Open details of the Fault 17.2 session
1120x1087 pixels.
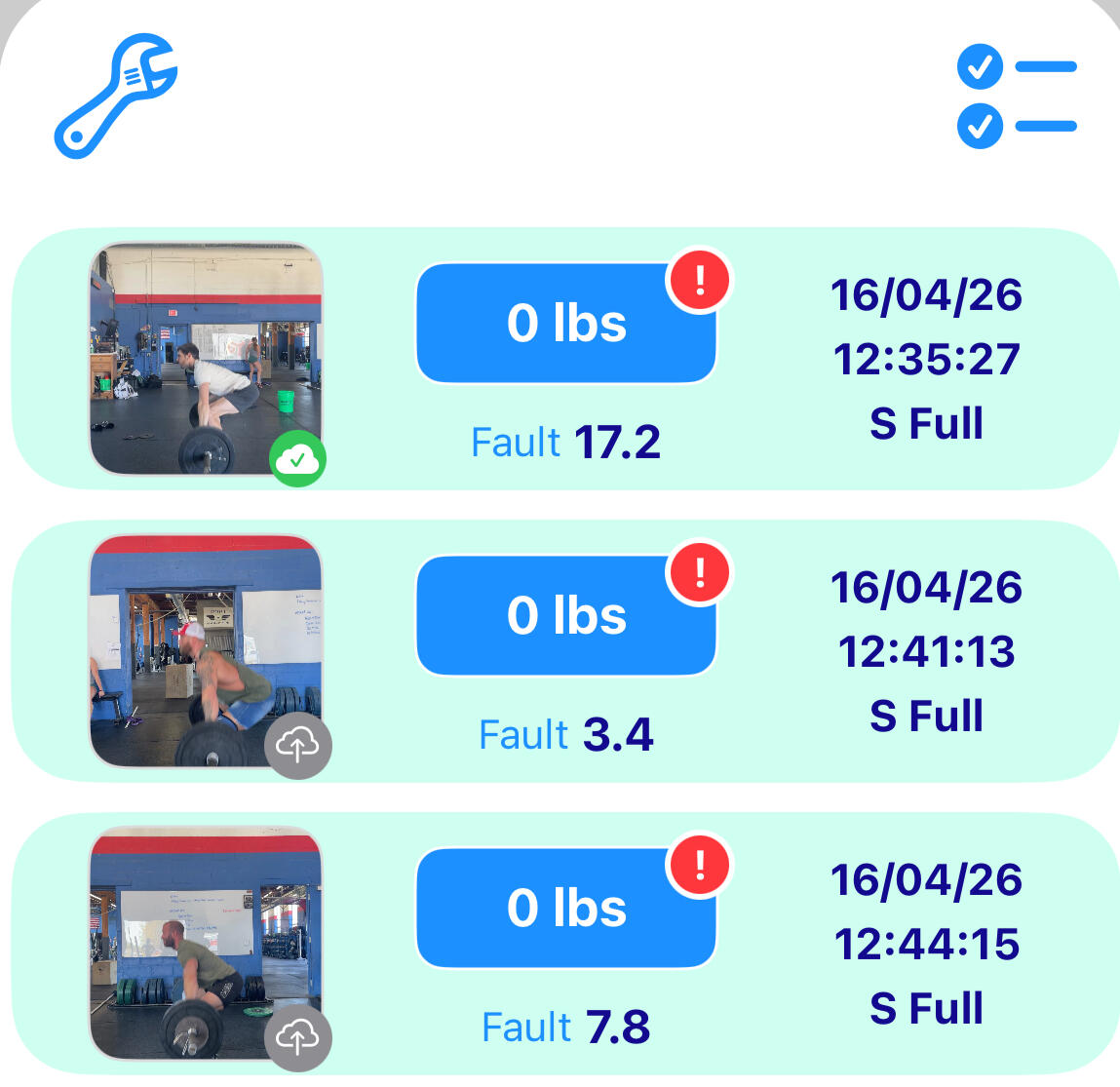(x=565, y=443)
